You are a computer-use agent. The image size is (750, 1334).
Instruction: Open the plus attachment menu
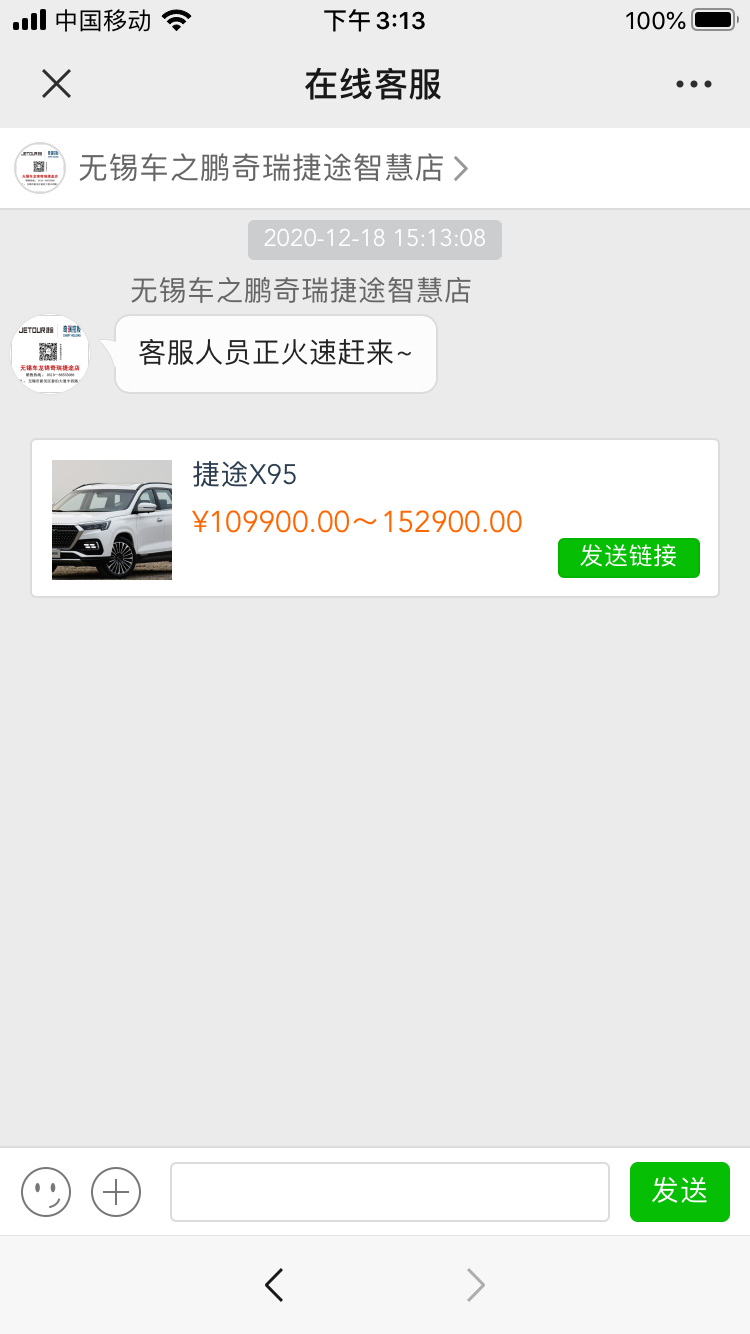pyautogui.click(x=116, y=1192)
